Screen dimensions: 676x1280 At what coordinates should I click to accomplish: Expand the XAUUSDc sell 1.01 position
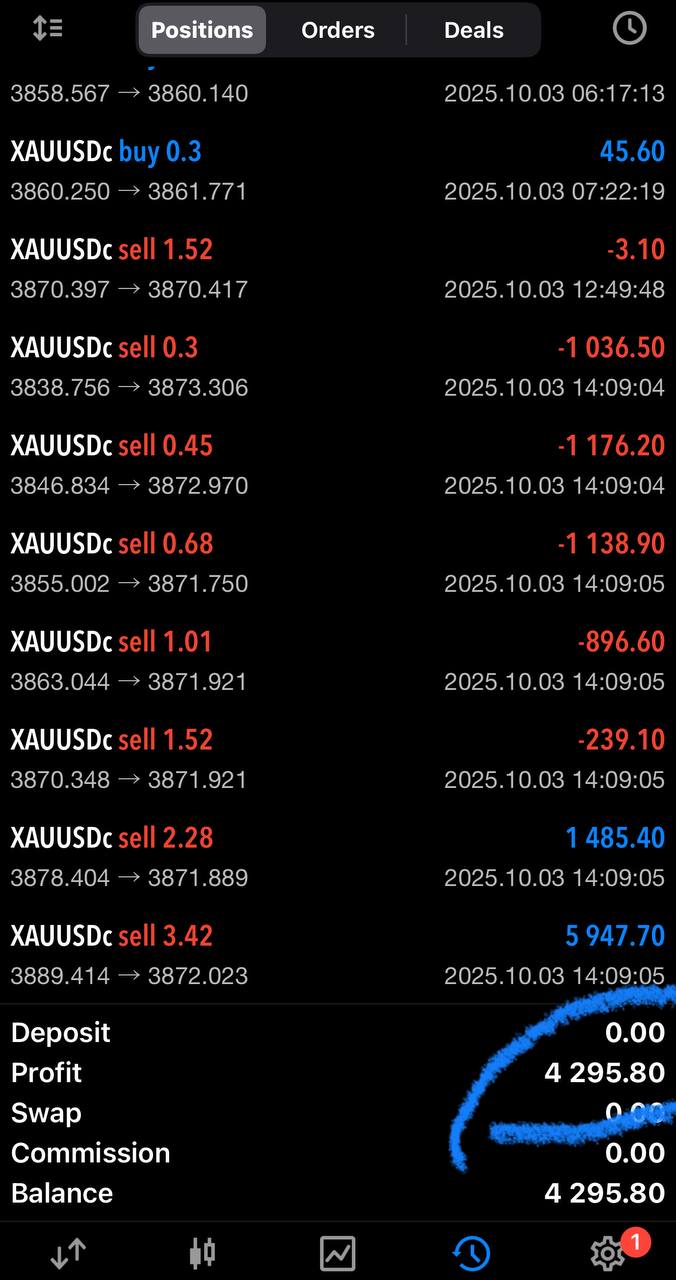click(337, 660)
